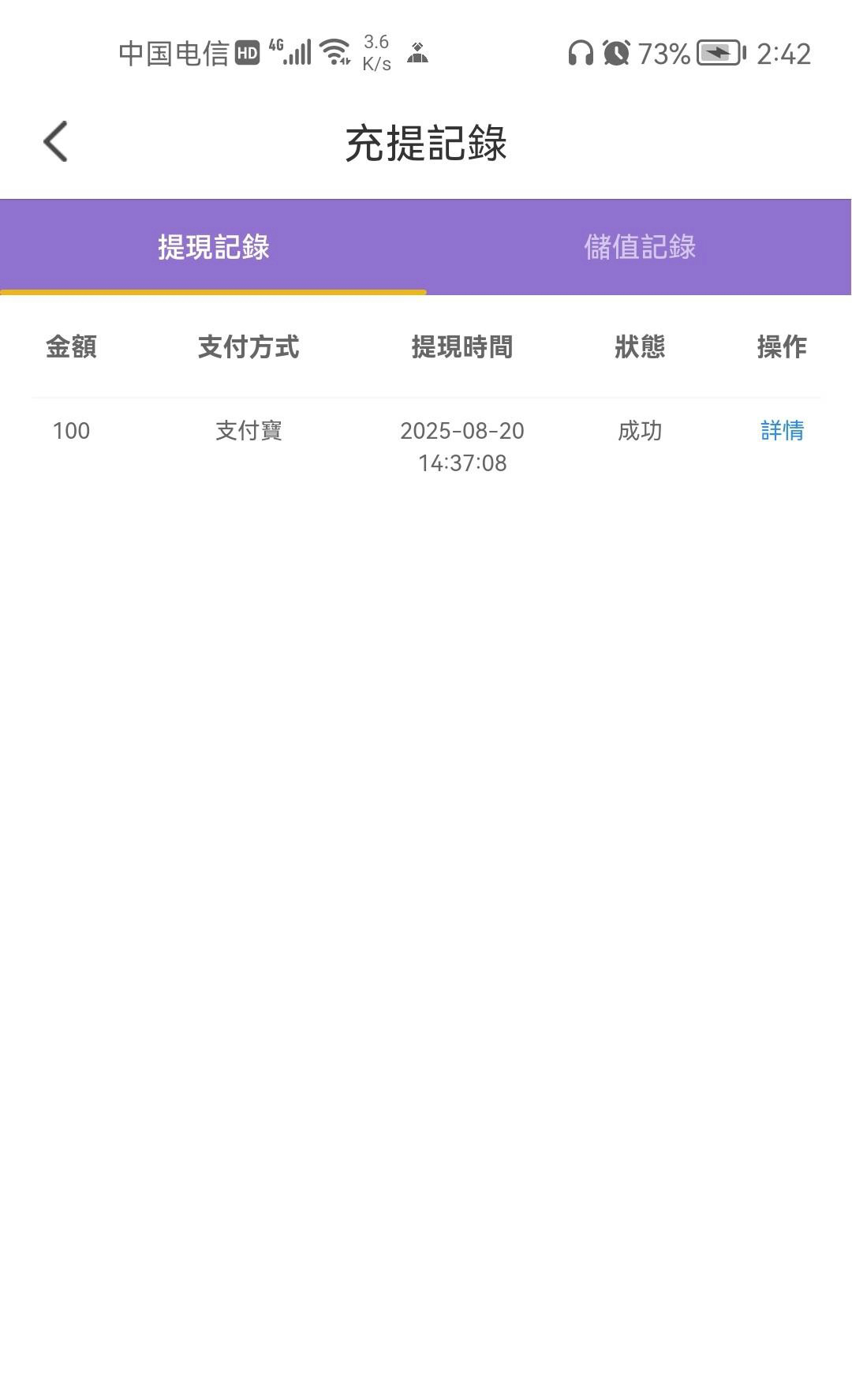
Task: Open 詳情 for the 100 withdrawal
Action: click(782, 430)
